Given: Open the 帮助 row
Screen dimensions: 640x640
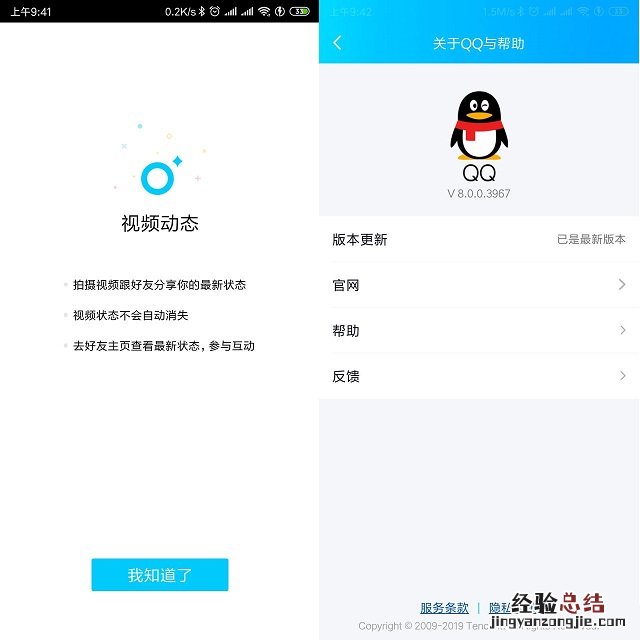Looking at the screenshot, I should (479, 331).
